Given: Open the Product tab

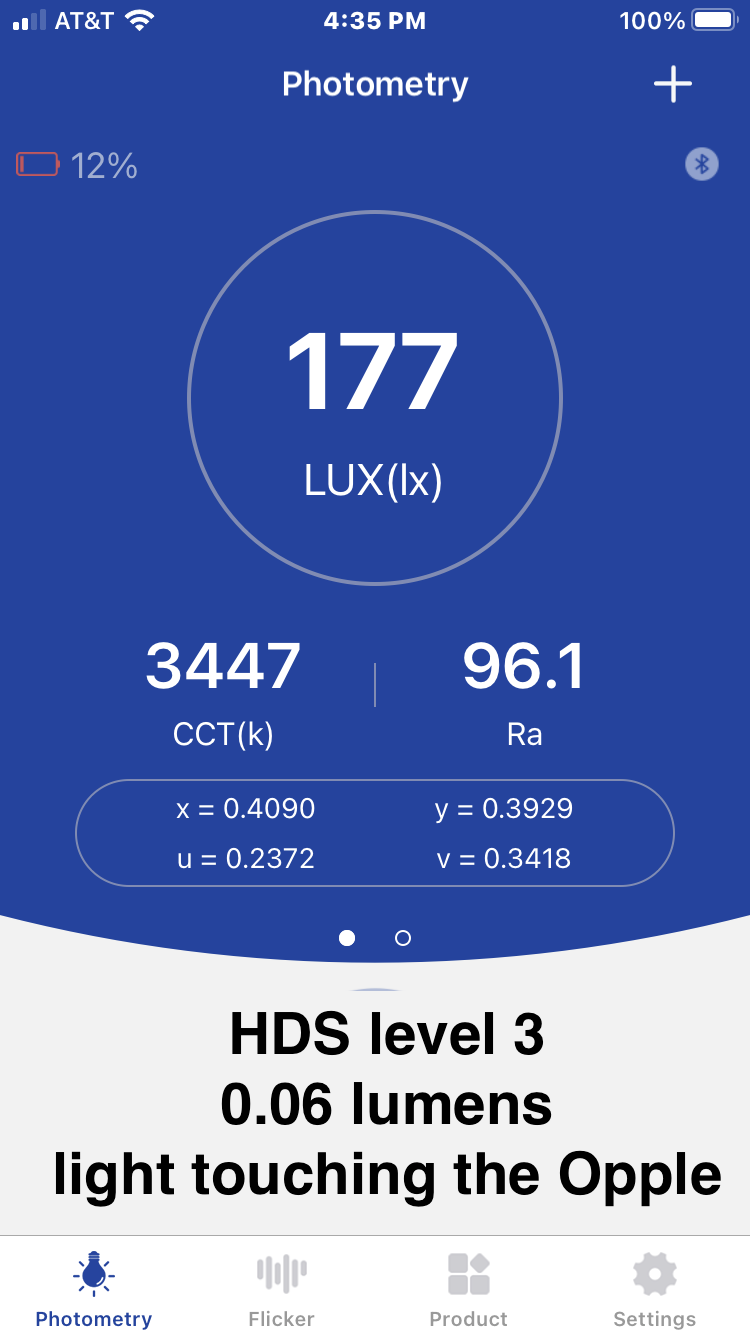Looking at the screenshot, I should (x=469, y=1290).
